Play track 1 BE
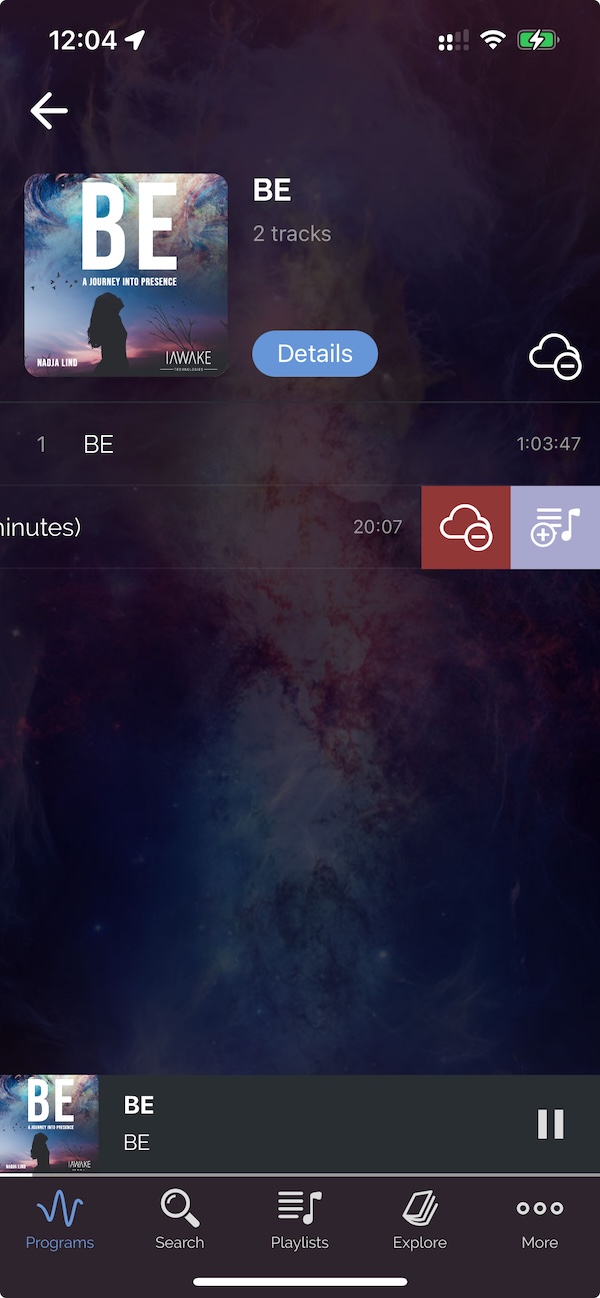 [x=300, y=444]
